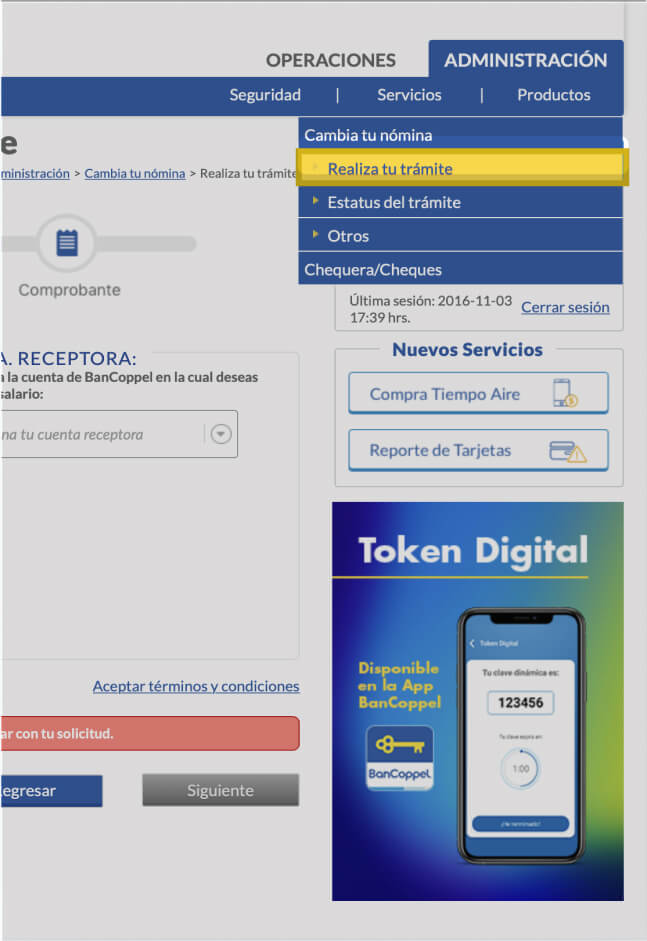Open the Servicios menu
The height and width of the screenshot is (941, 647).
(409, 95)
